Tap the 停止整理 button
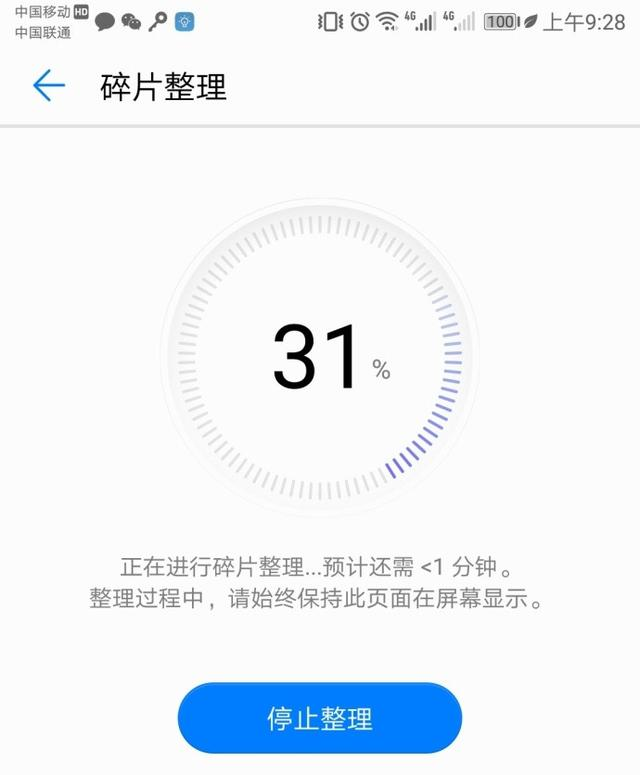Image resolution: width=640 pixels, height=775 pixels. (x=320, y=718)
